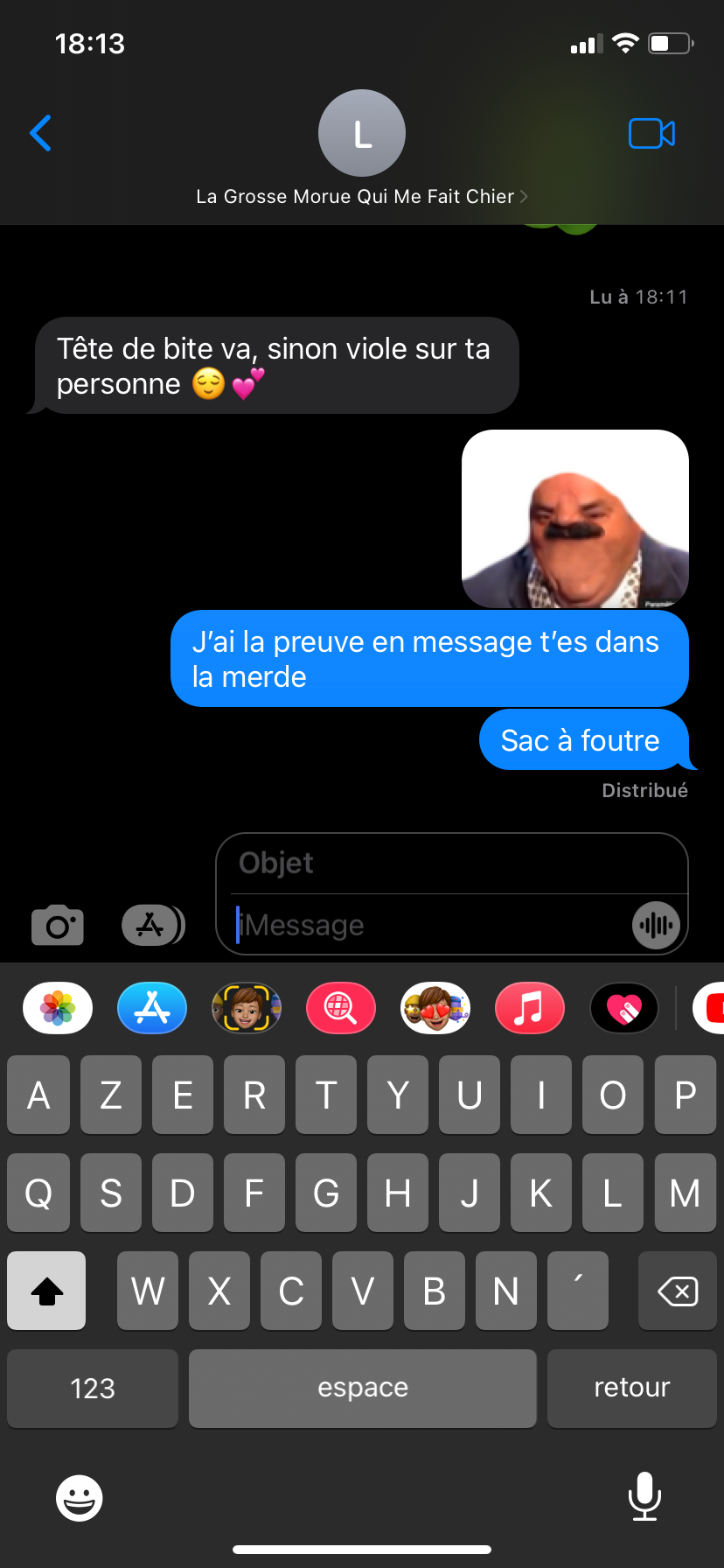
Task: Open Memoji in the app strip
Action: pyautogui.click(x=247, y=1008)
